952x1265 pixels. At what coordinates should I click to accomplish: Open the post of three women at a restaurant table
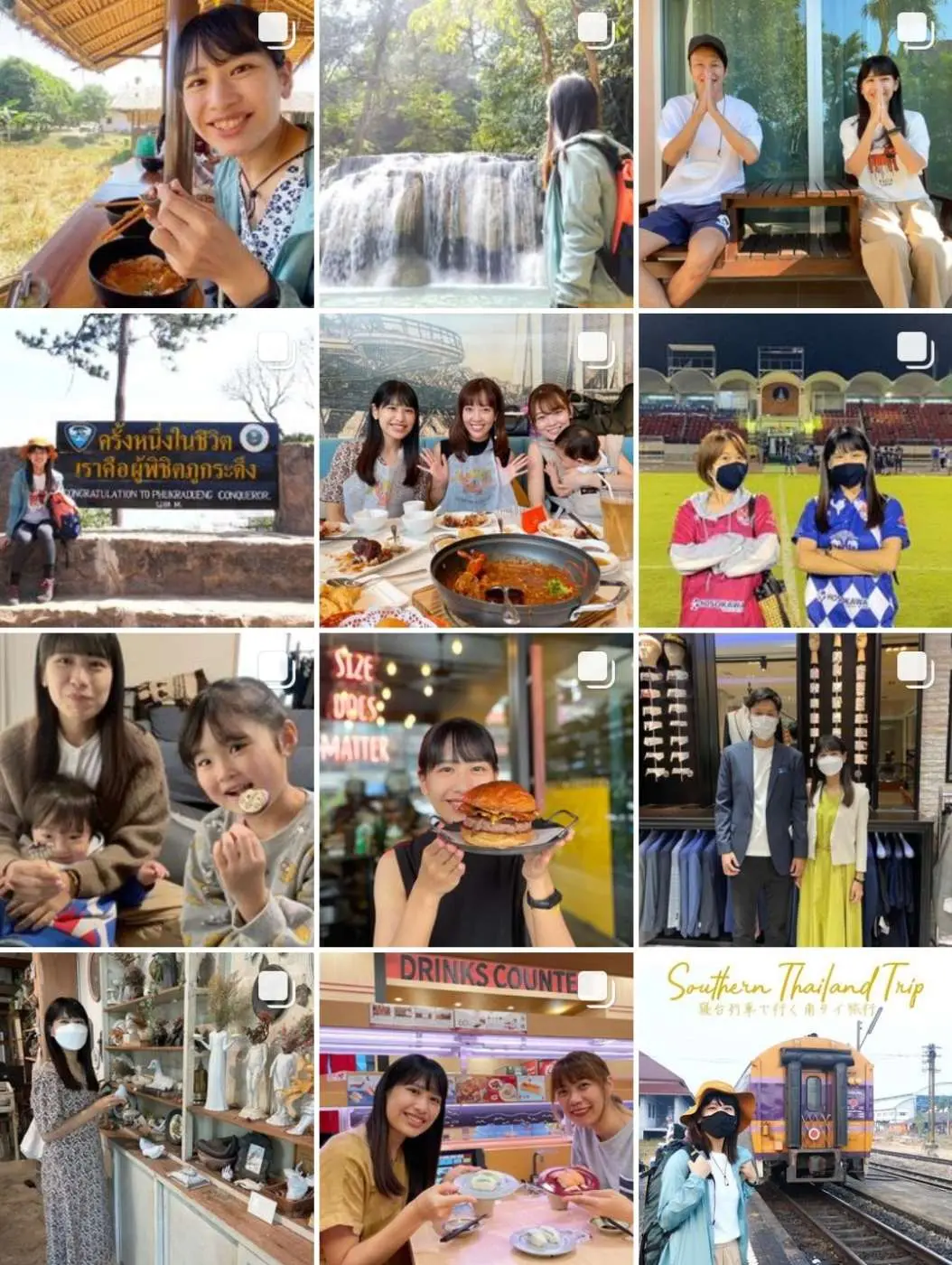coord(476,471)
